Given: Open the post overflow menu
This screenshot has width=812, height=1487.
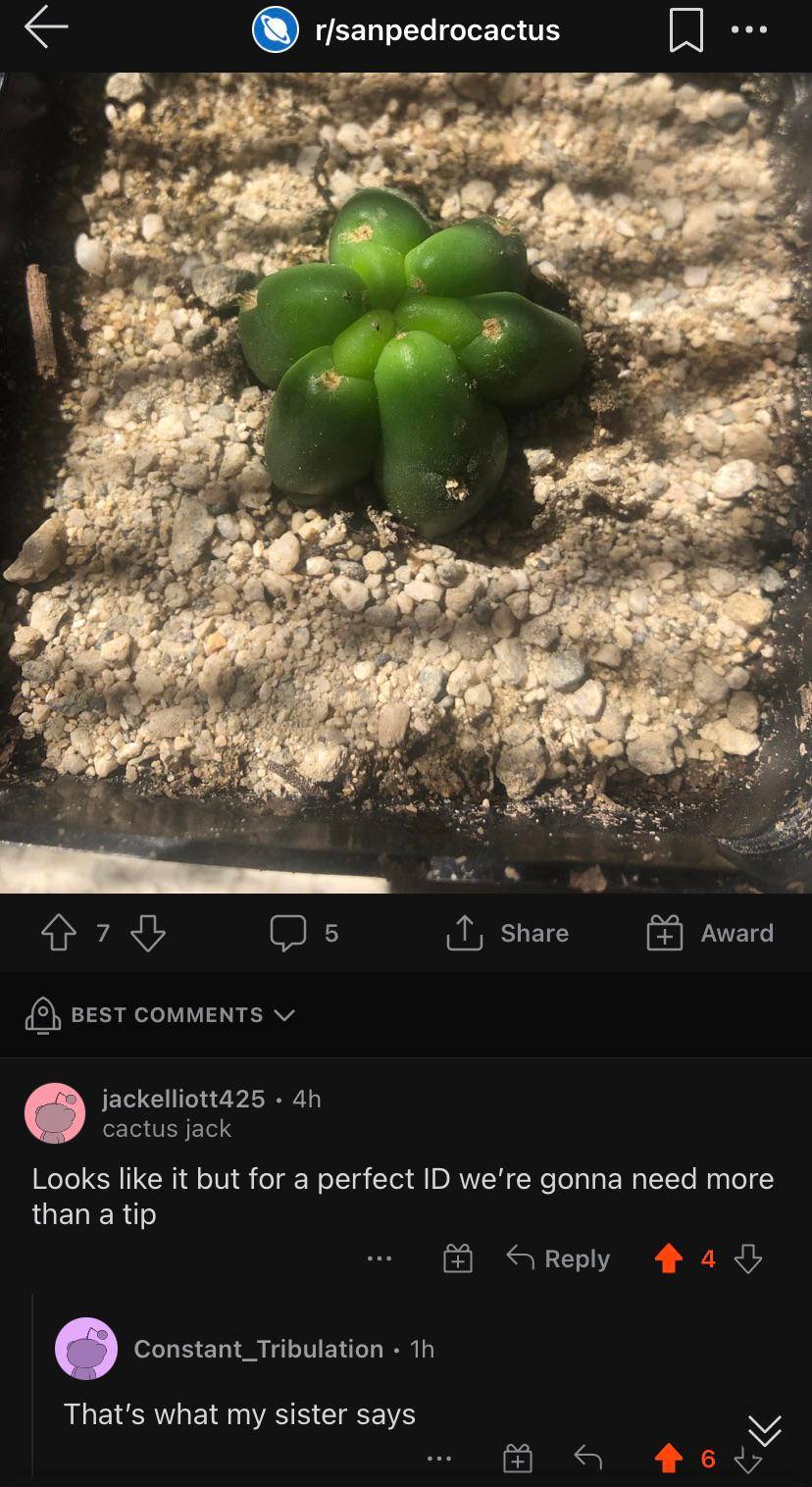Looking at the screenshot, I should (749, 30).
